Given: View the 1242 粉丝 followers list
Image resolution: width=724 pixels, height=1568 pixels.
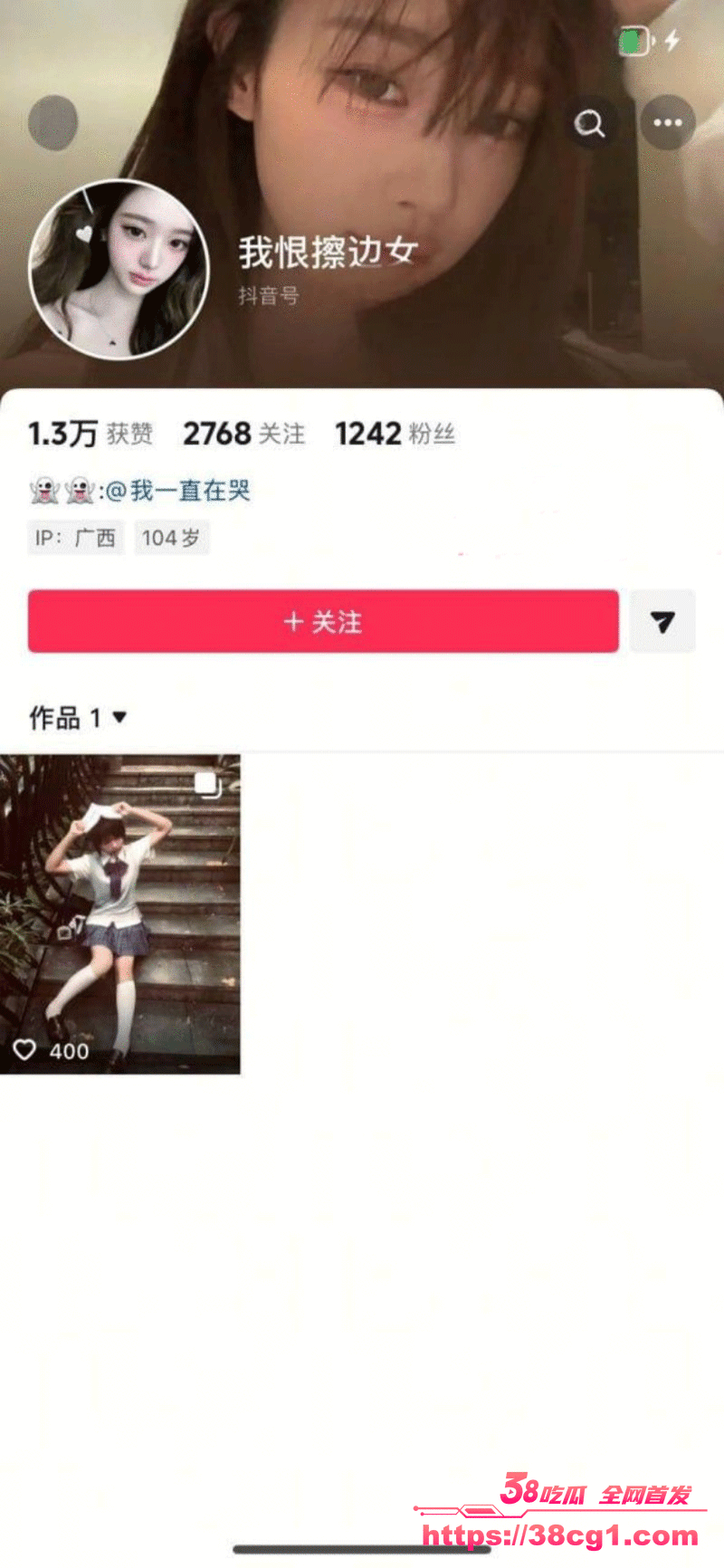Looking at the screenshot, I should pos(395,434).
